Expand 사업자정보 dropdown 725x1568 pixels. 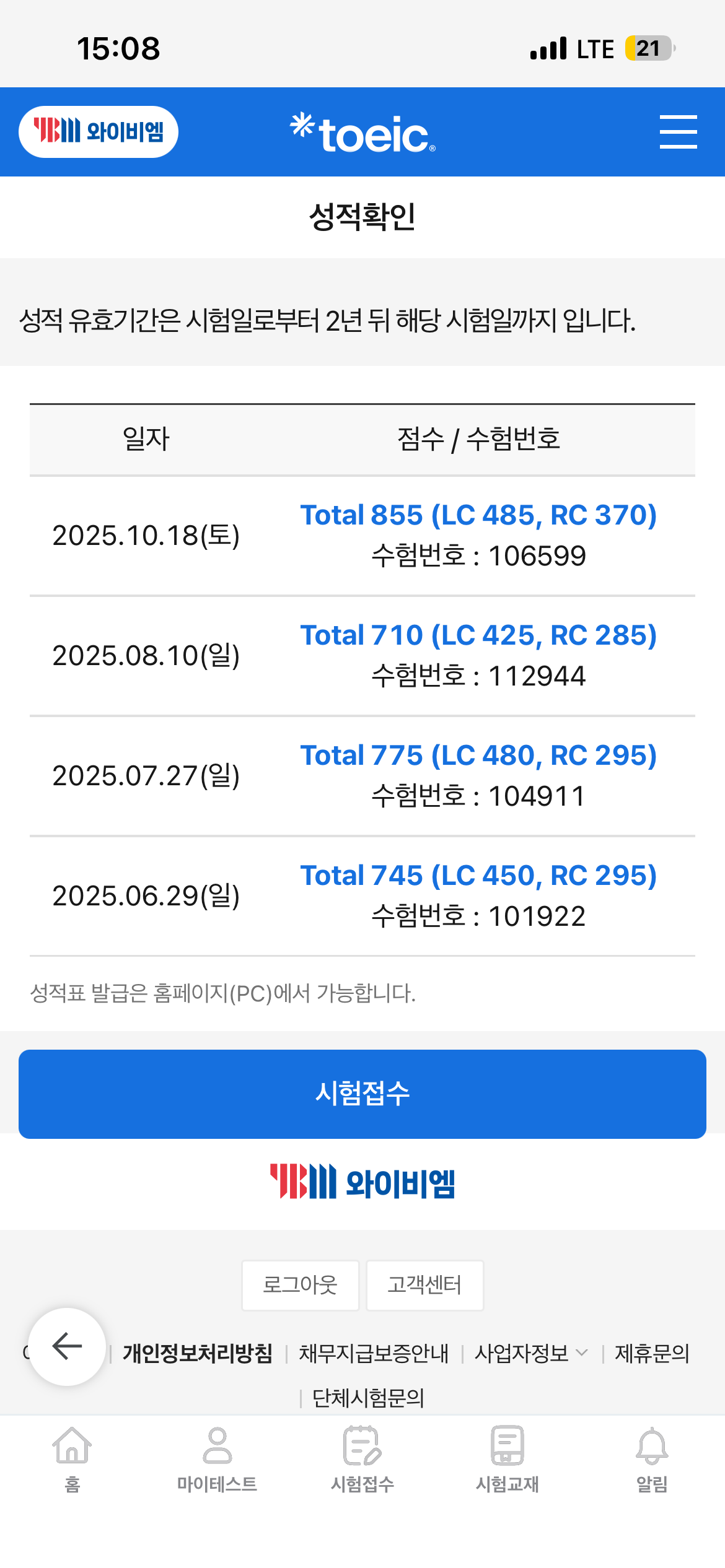[531, 1354]
